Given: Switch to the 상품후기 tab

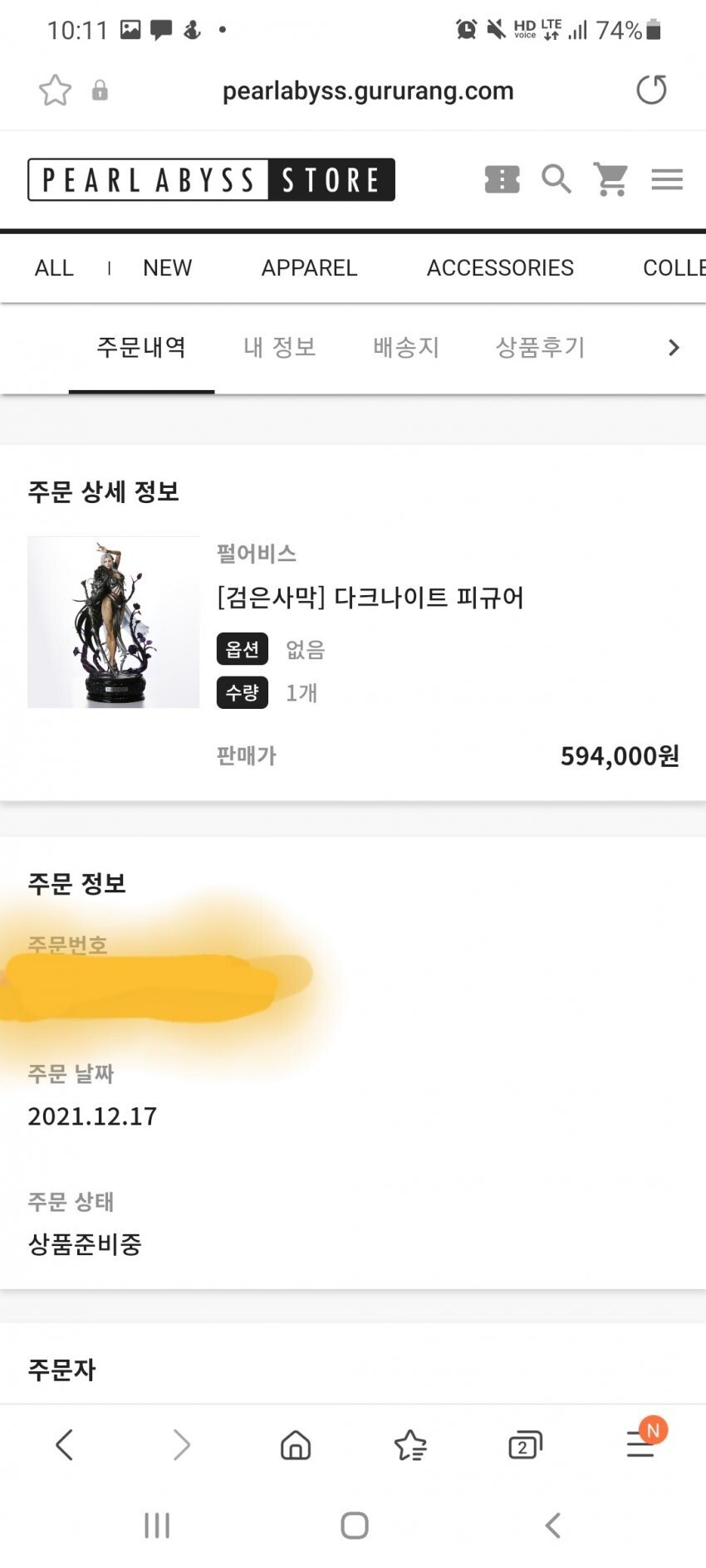Looking at the screenshot, I should pos(540,348).
